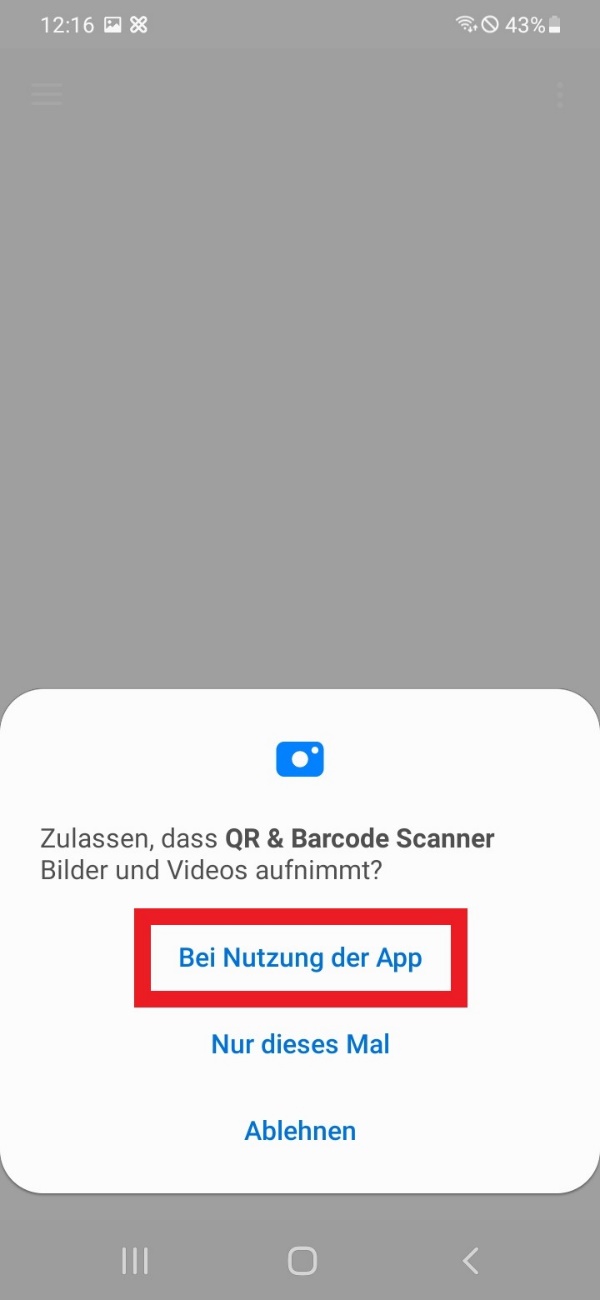The image size is (600, 1300).
Task: Choose 'Nur dieses Mal' permission option
Action: pyautogui.click(x=300, y=1045)
